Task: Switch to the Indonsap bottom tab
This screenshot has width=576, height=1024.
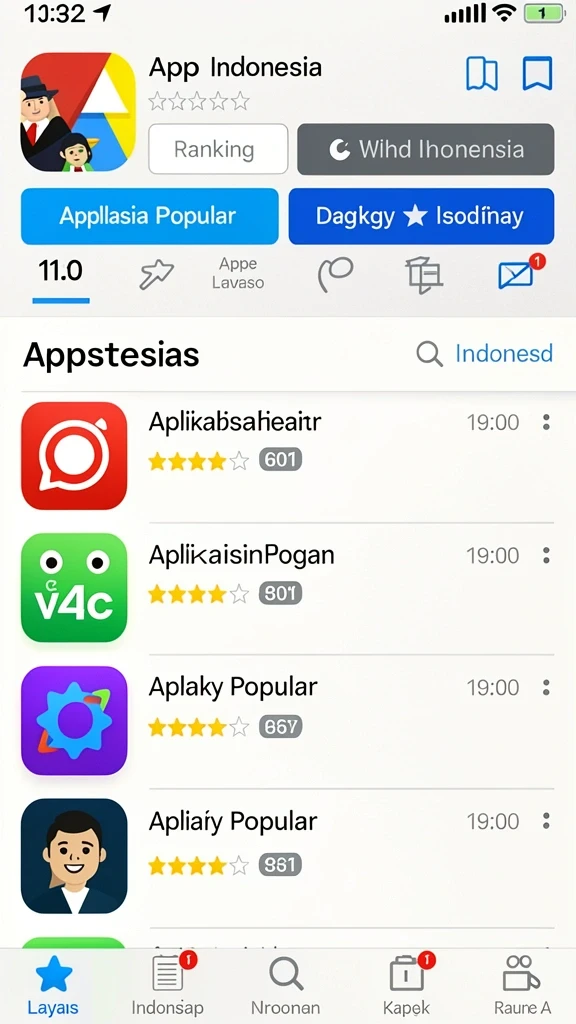Action: [x=168, y=985]
